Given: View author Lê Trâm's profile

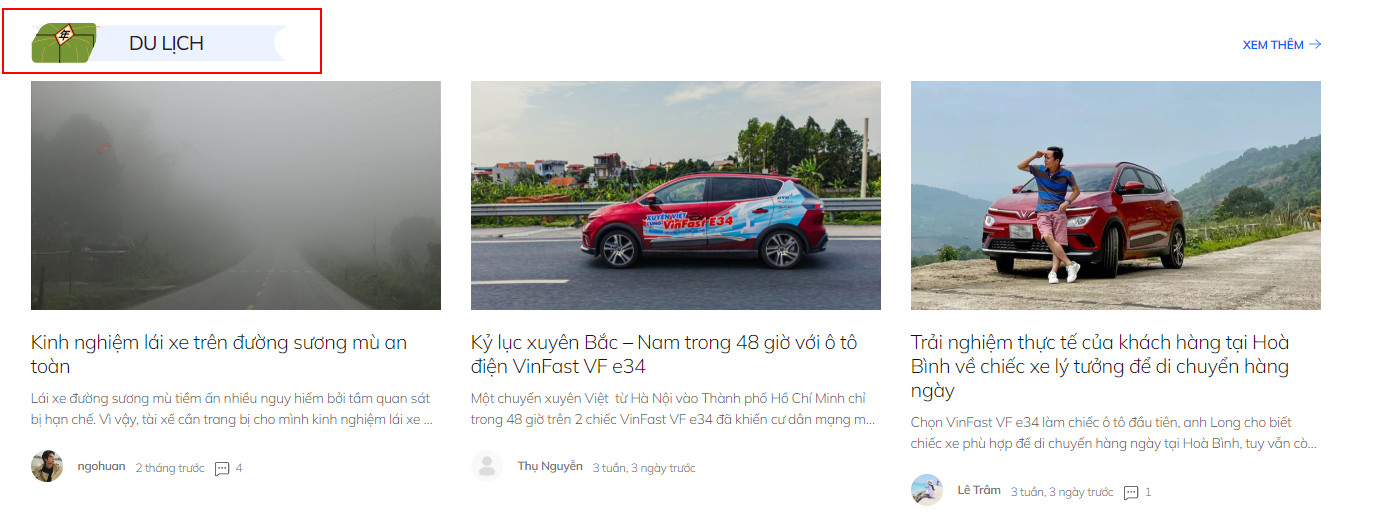Looking at the screenshot, I should point(978,490).
